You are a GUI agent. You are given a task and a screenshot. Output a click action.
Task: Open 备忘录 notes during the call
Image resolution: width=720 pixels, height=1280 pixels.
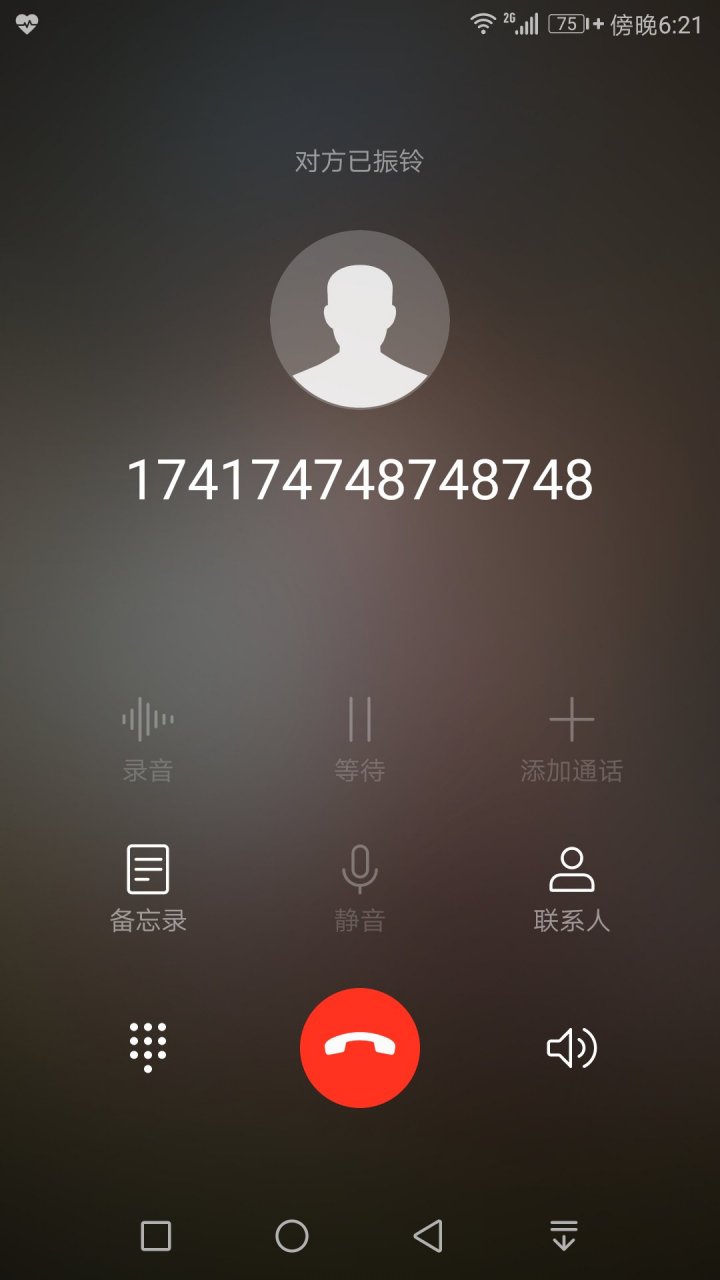(x=148, y=887)
